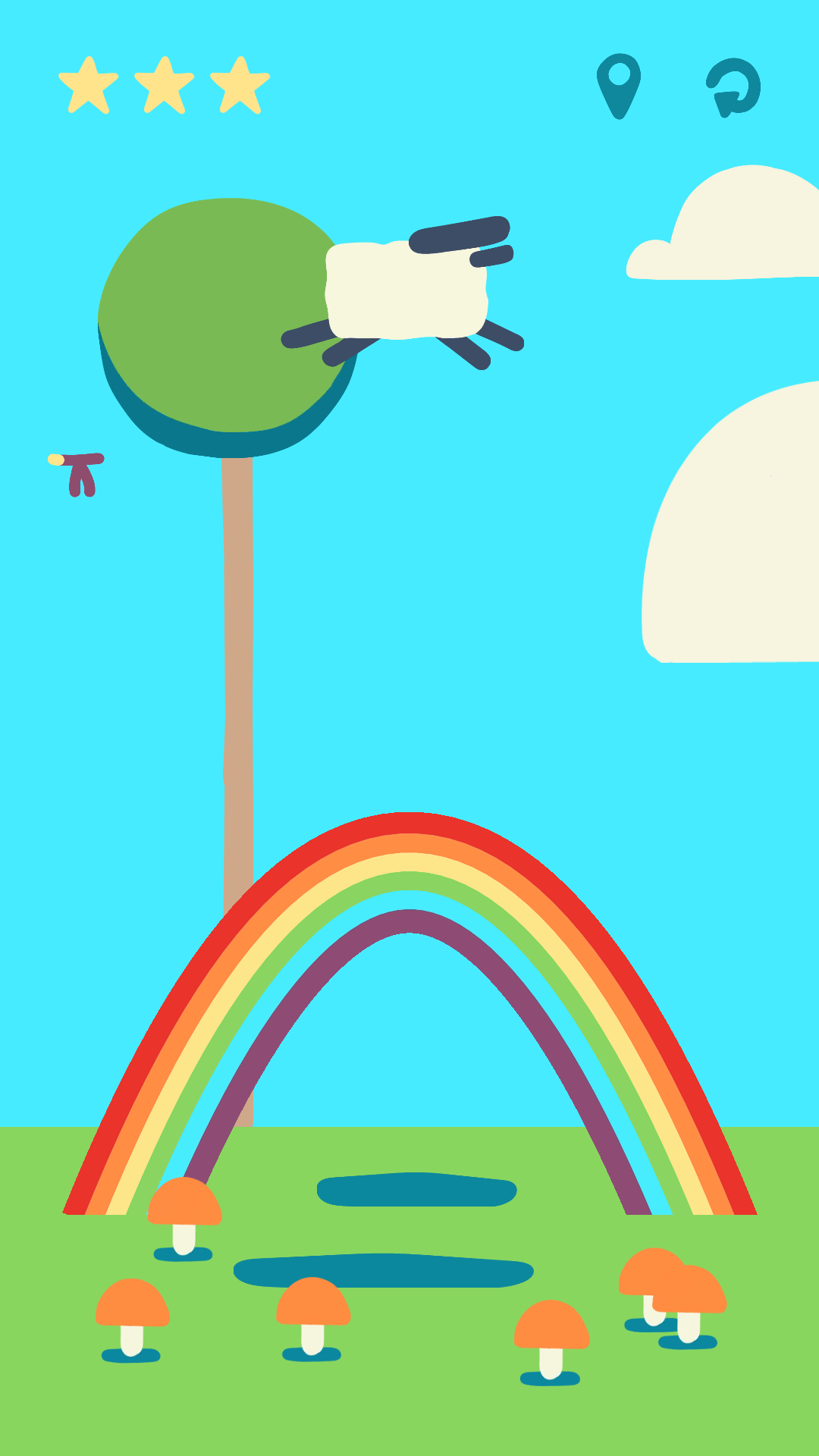Tap the restart arrow icon

pyautogui.click(x=733, y=87)
